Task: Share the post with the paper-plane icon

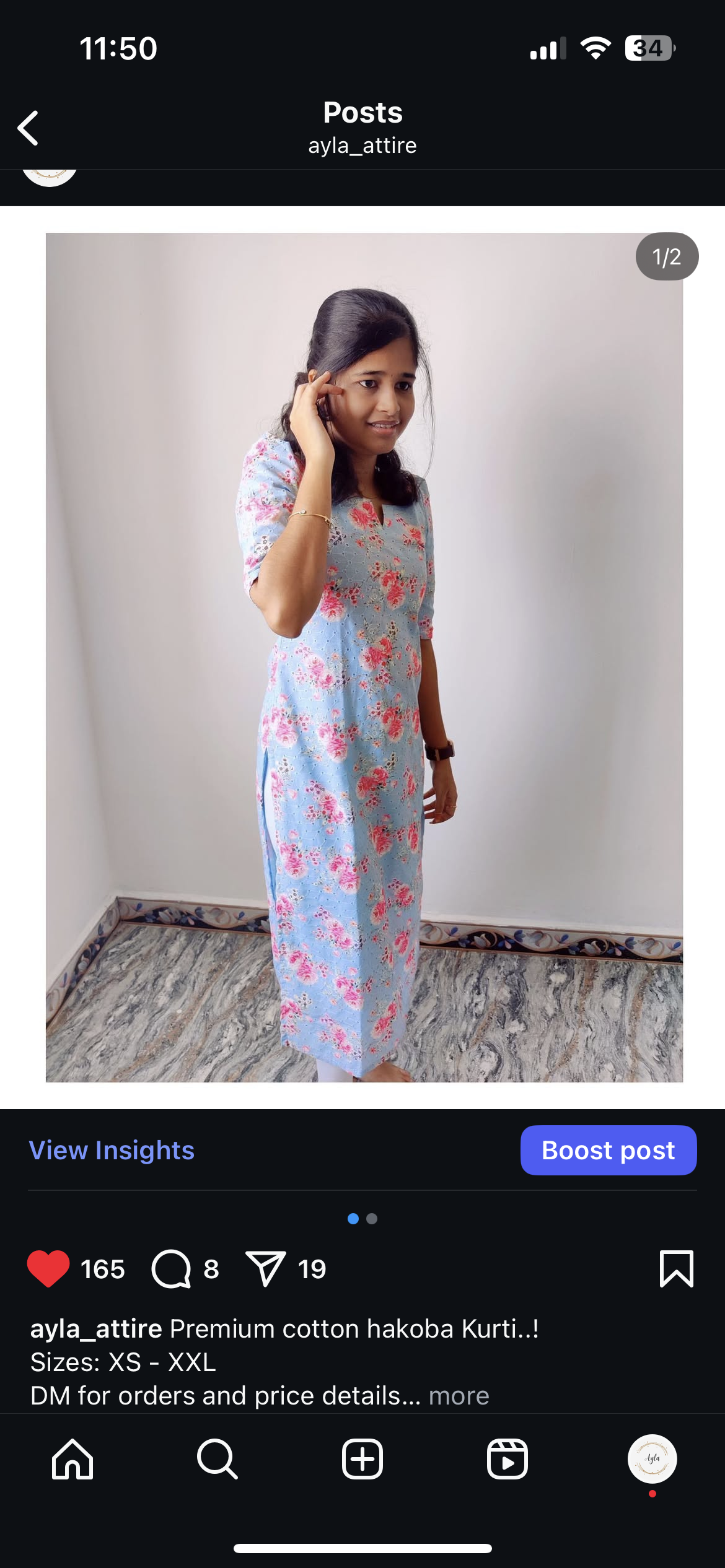Action: (265, 1269)
